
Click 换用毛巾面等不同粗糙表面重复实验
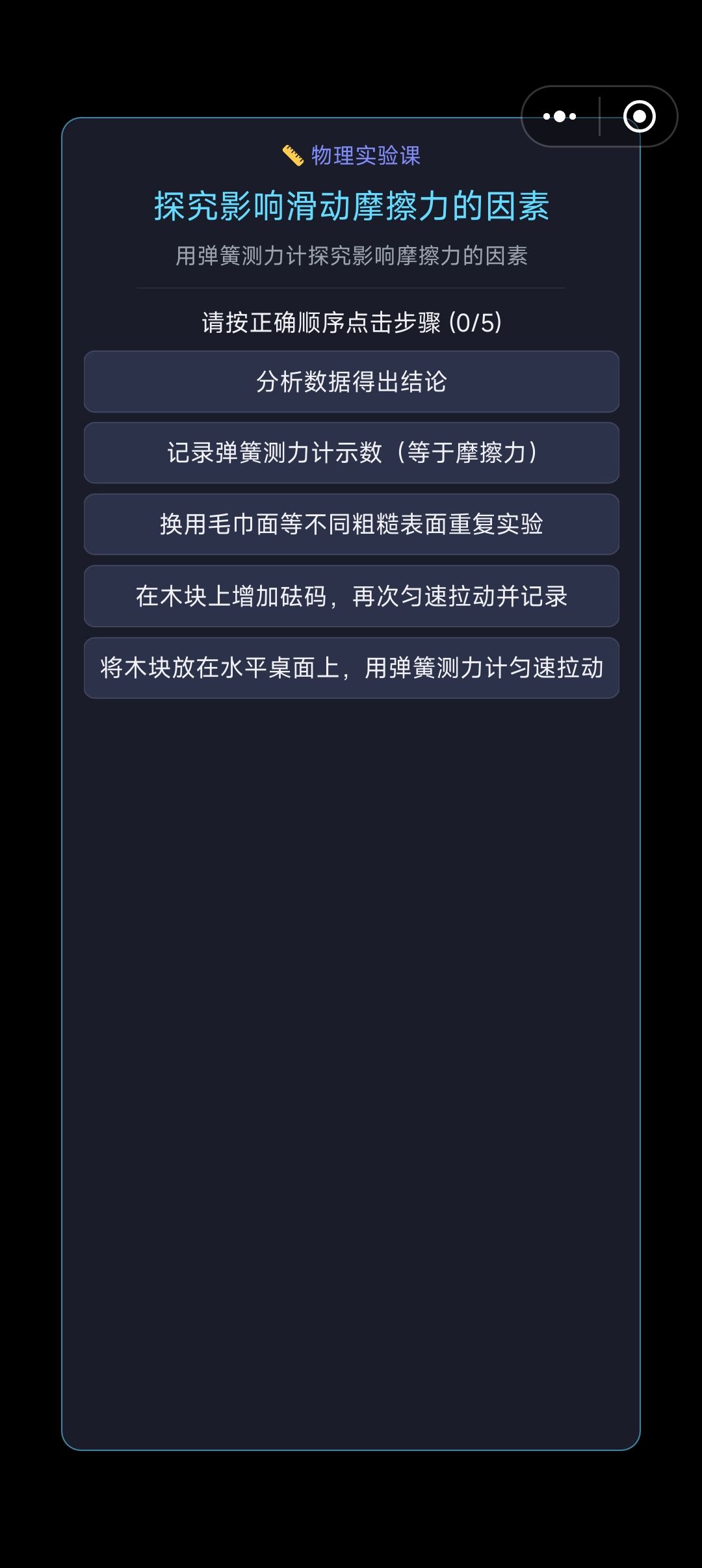pyautogui.click(x=351, y=524)
